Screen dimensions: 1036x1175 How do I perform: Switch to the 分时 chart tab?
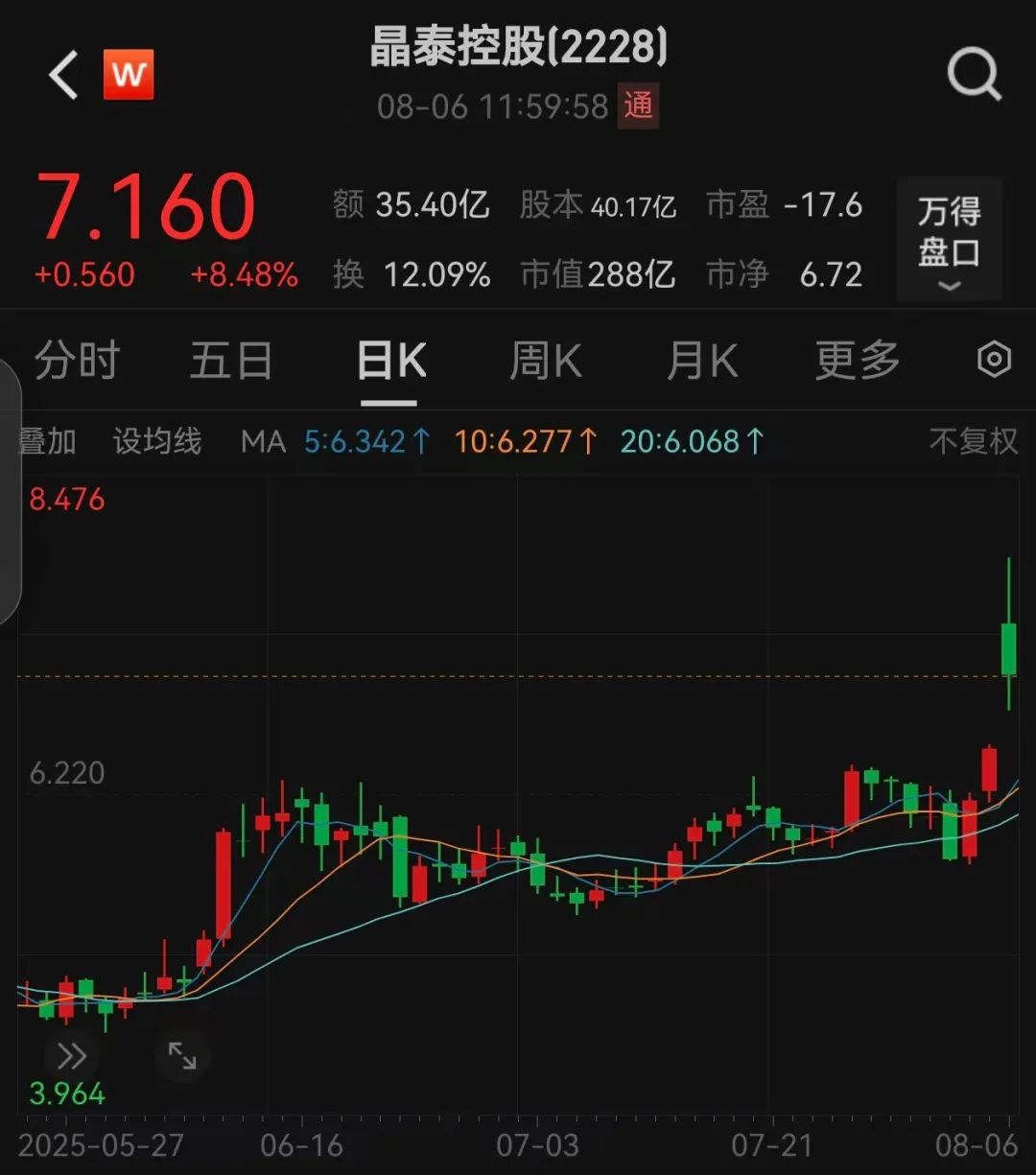click(x=77, y=362)
